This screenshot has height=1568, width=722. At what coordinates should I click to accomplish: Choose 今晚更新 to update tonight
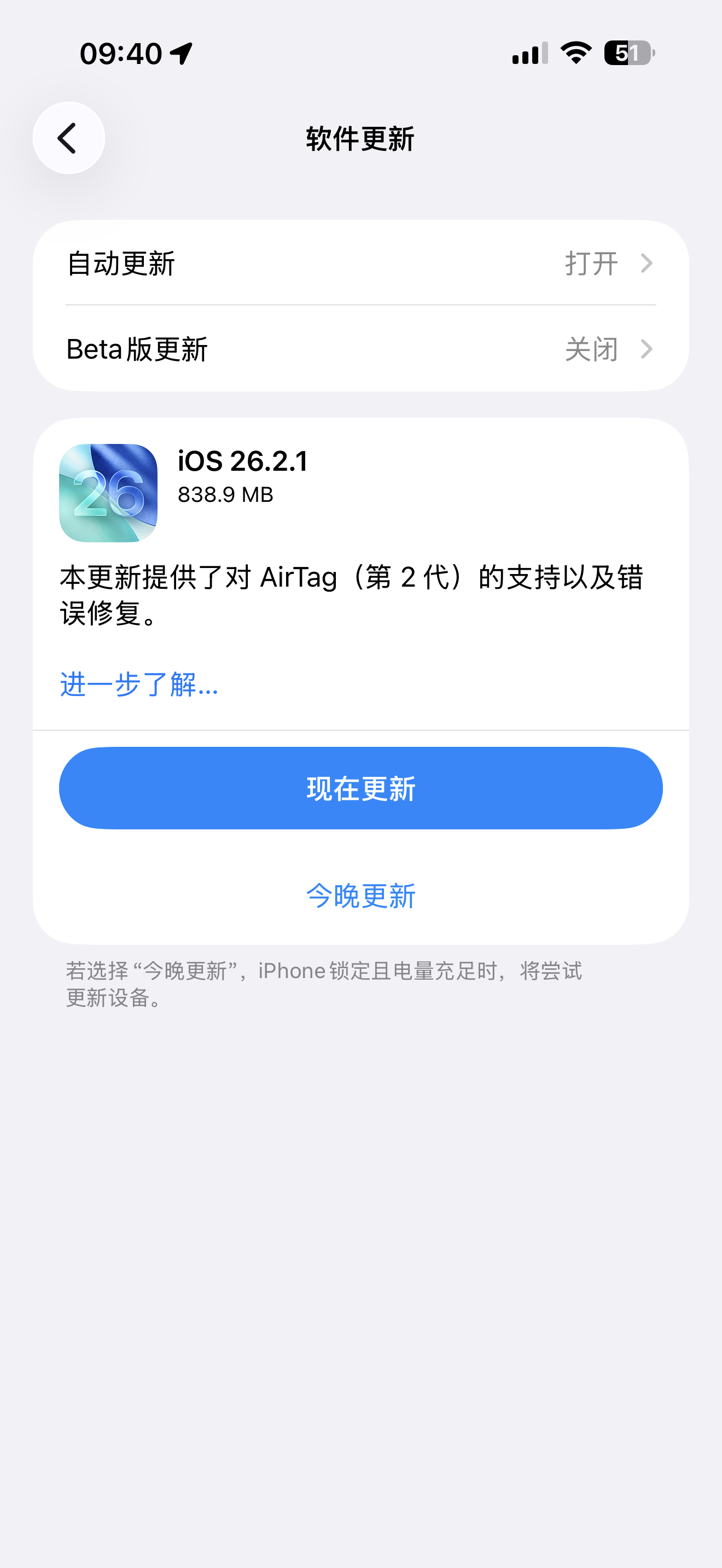click(x=361, y=896)
